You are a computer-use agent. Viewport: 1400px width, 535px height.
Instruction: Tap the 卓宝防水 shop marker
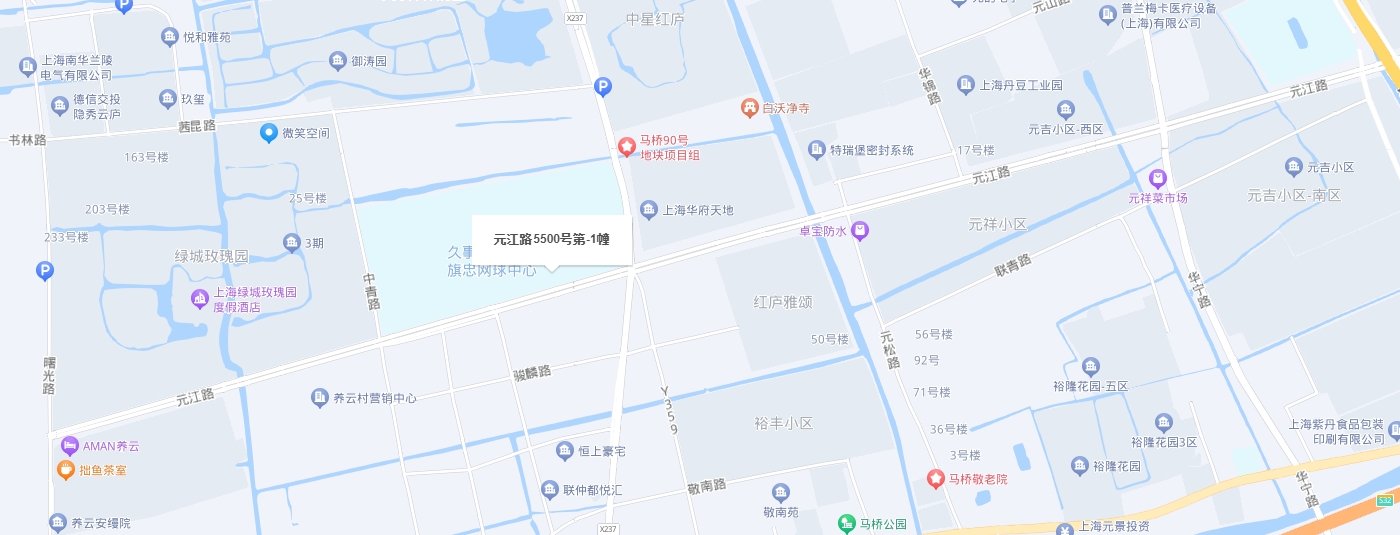click(x=860, y=231)
